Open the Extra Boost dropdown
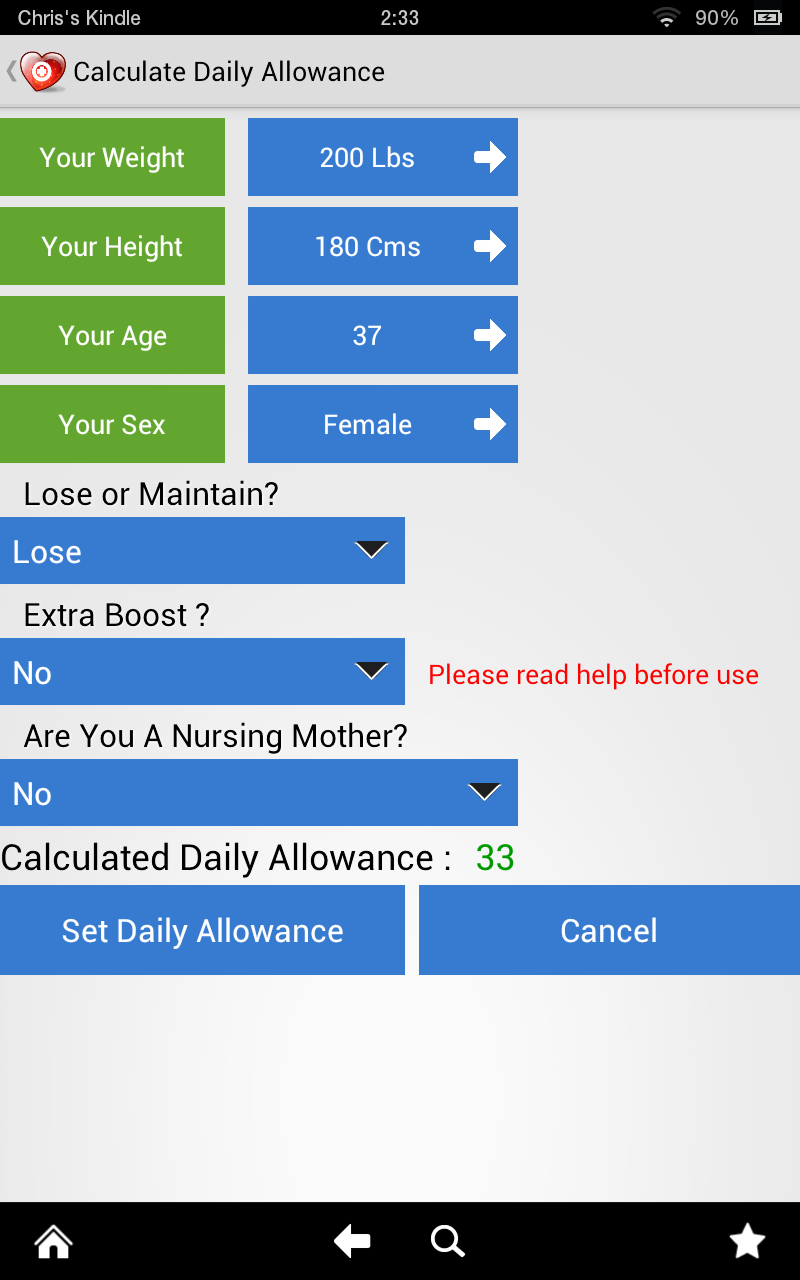This screenshot has height=1280, width=800. coord(202,672)
